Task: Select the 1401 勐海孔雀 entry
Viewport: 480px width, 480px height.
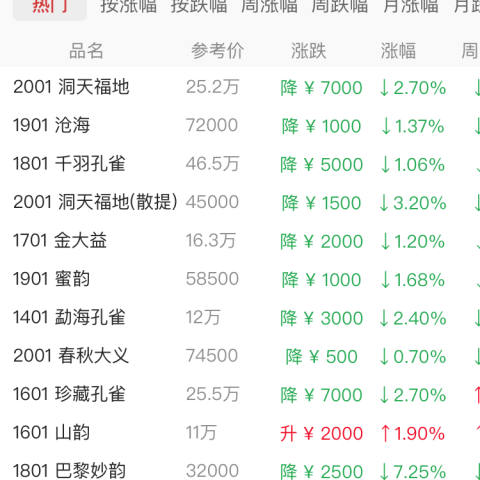Action: point(240,317)
